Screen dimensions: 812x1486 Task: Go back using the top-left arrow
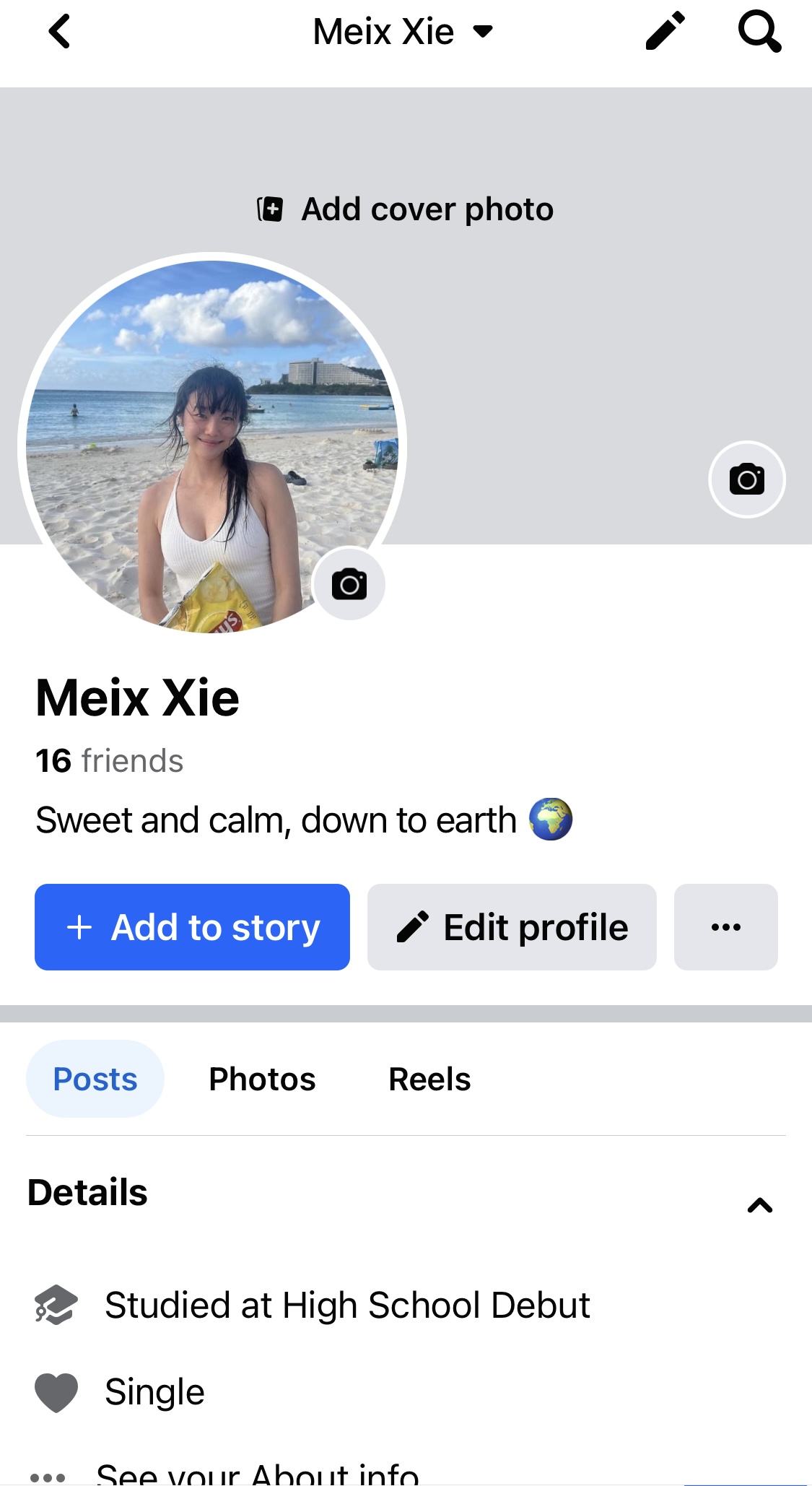point(59,32)
